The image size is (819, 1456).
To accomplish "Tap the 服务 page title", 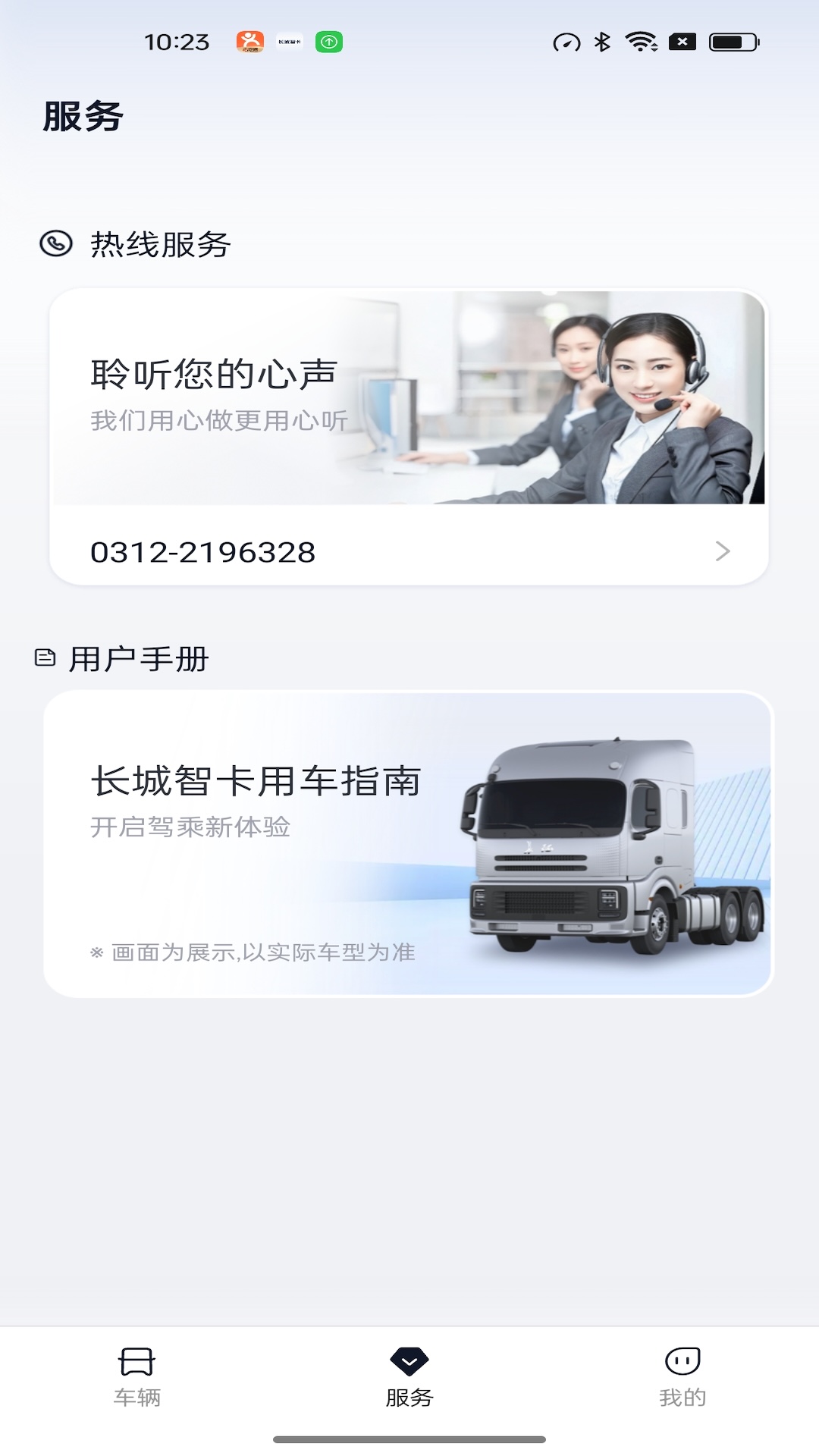I will (83, 115).
